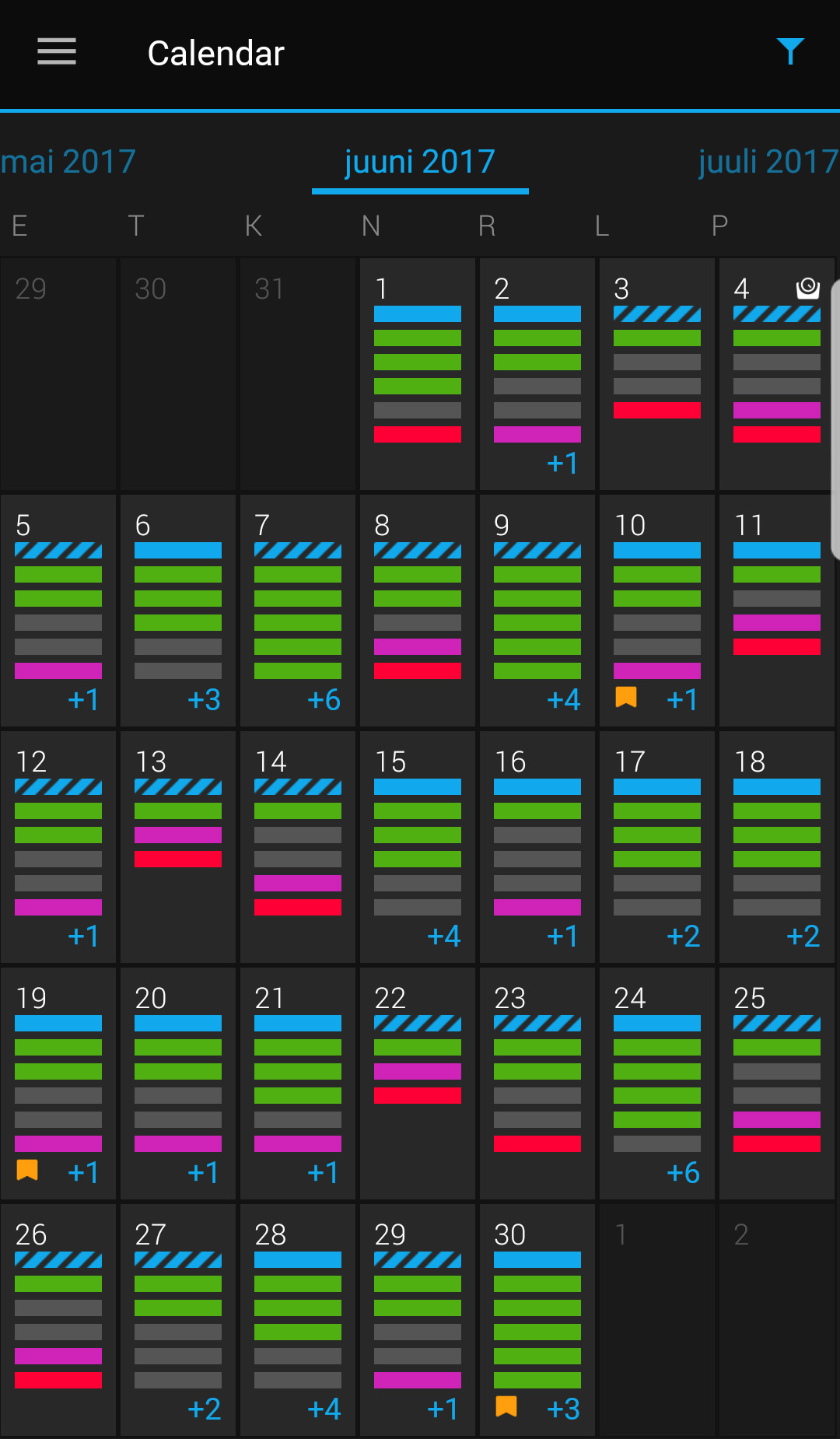Open June 30 with +3 more
840x1439 pixels.
click(x=537, y=1320)
